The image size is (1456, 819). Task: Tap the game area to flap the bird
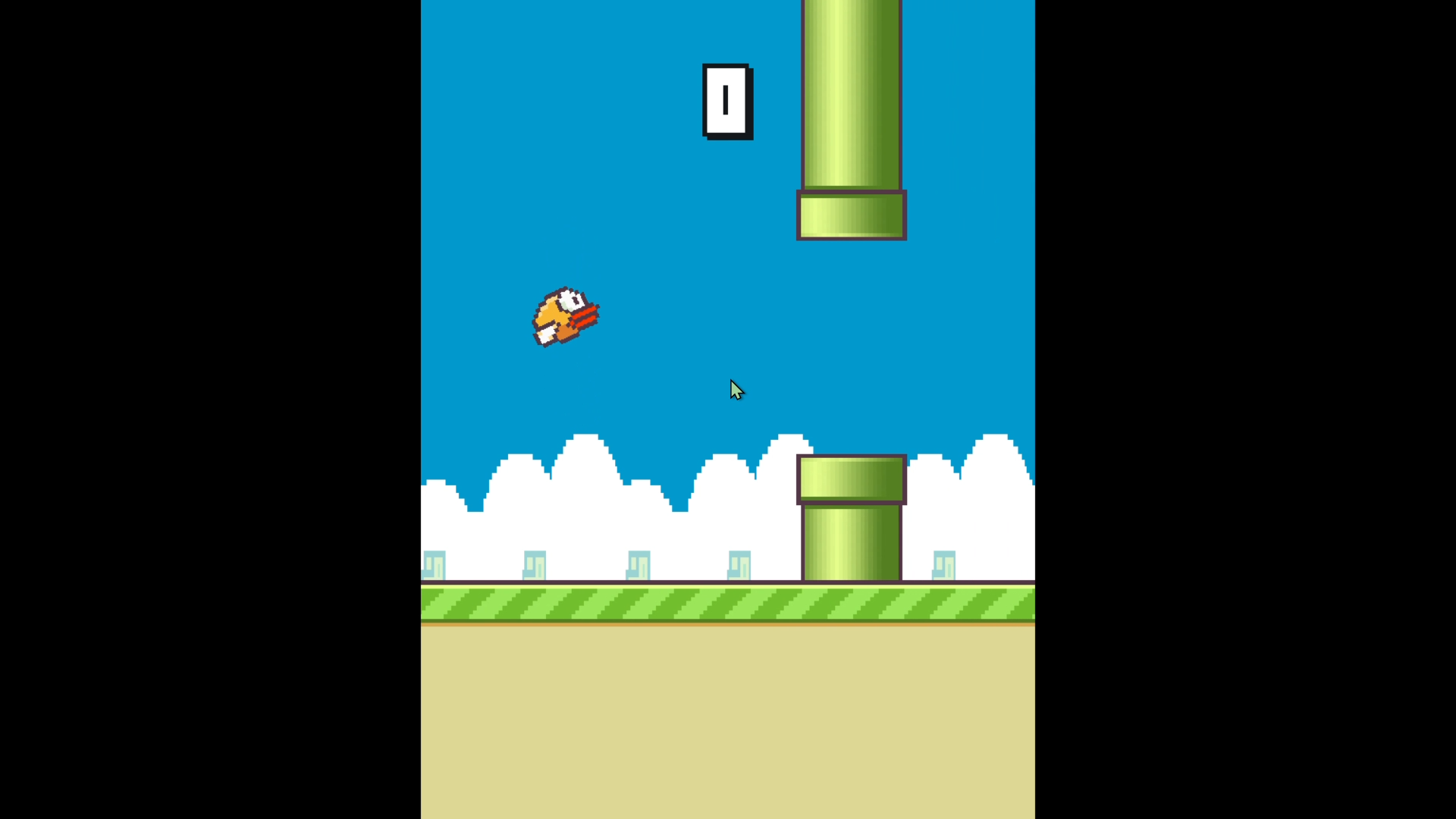[x=728, y=341]
